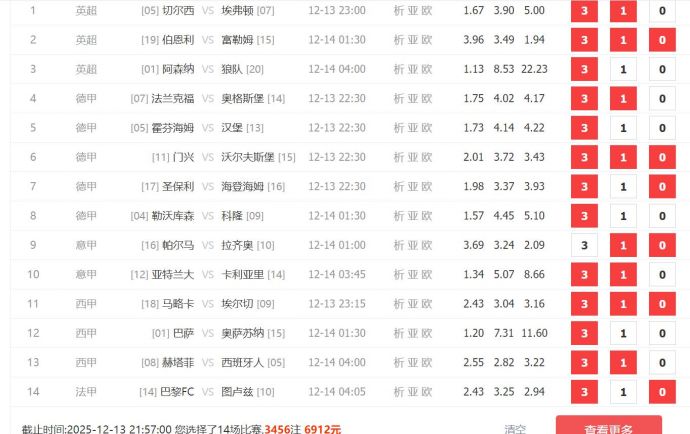This screenshot has width=690, height=434.
Task: Deselect outcome 1 for 门兴 vs 沃尔夫斯堡
Action: coord(623,157)
